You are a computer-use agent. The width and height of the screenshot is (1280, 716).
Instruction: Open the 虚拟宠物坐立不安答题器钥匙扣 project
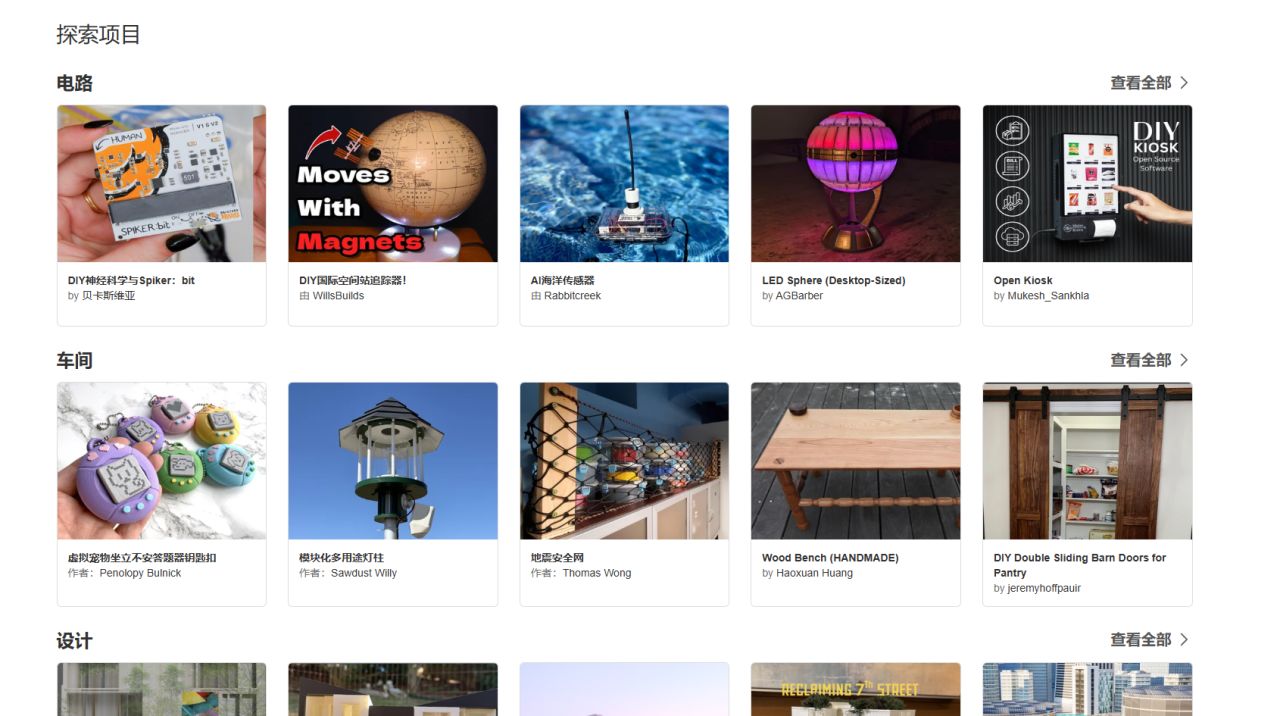coord(161,461)
